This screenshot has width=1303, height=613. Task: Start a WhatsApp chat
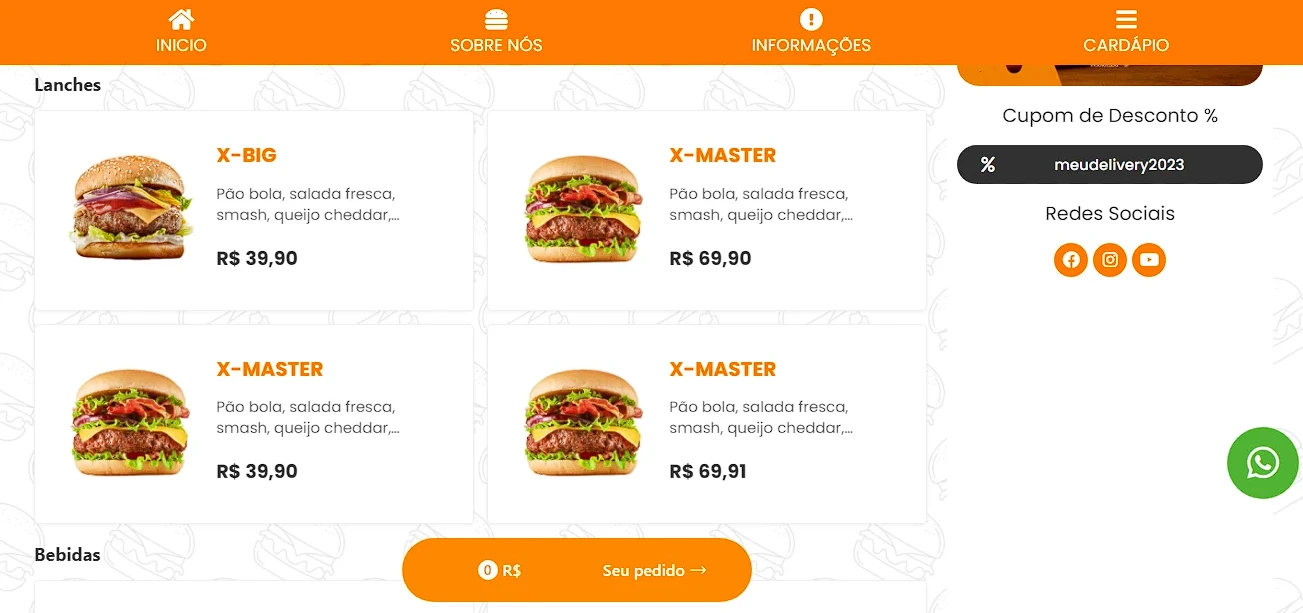coord(1262,463)
